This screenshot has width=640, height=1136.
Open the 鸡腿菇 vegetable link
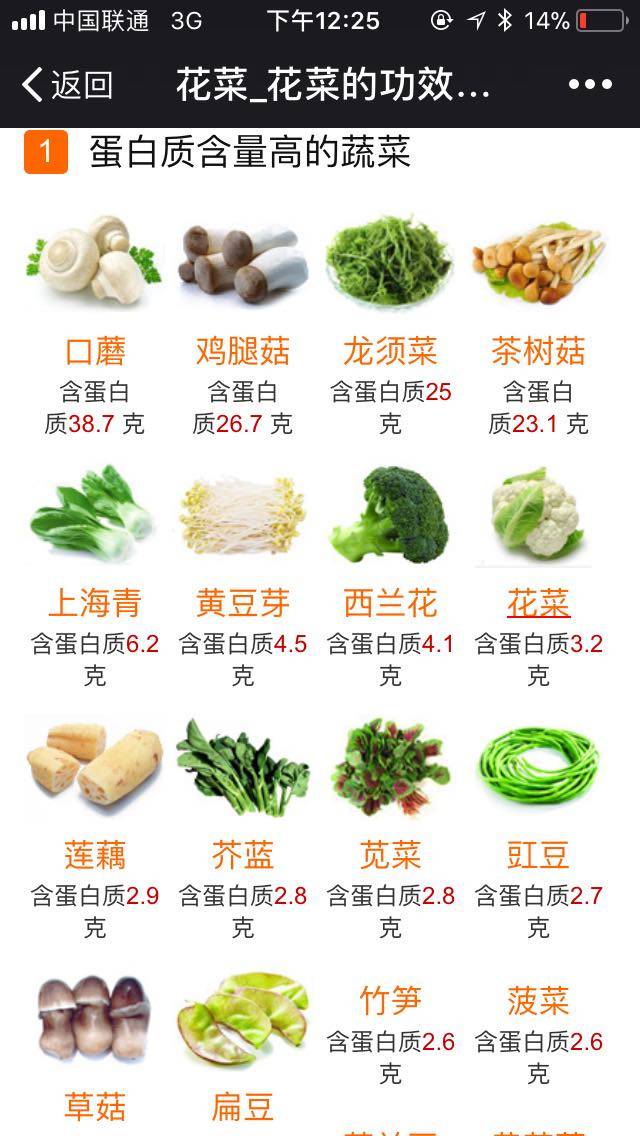[x=243, y=352]
